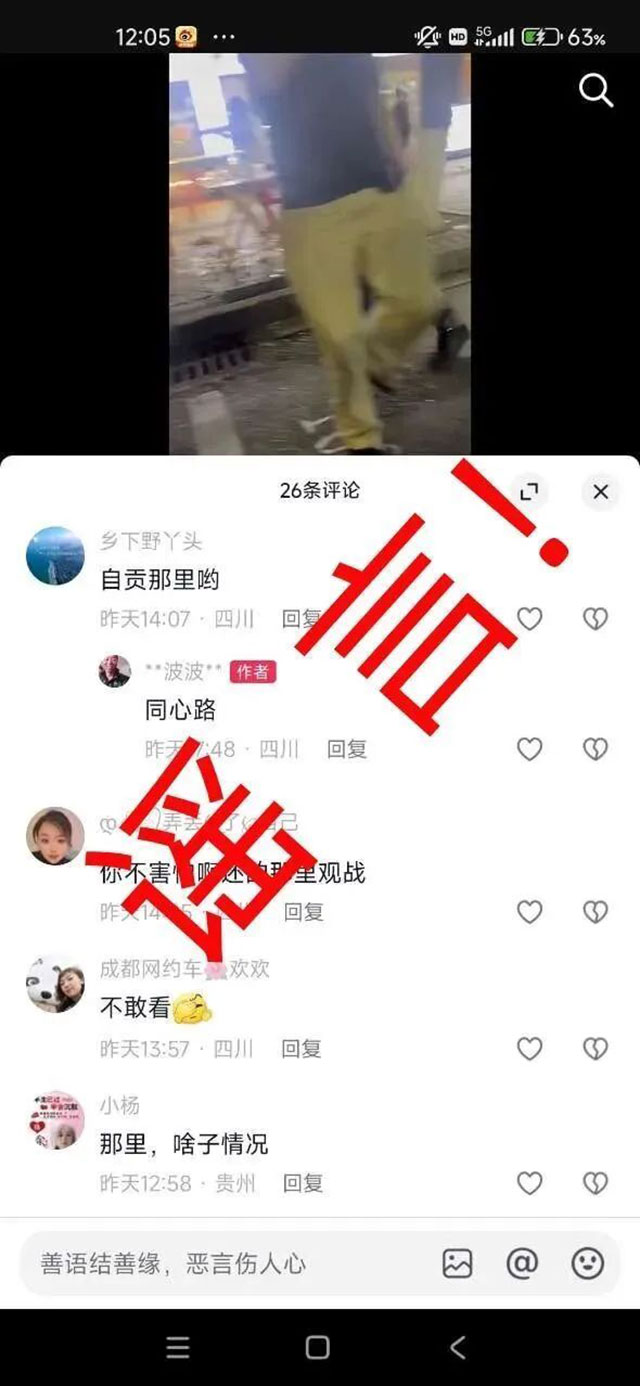Attach an image to the comment
The height and width of the screenshot is (1386, 640).
457,1264
